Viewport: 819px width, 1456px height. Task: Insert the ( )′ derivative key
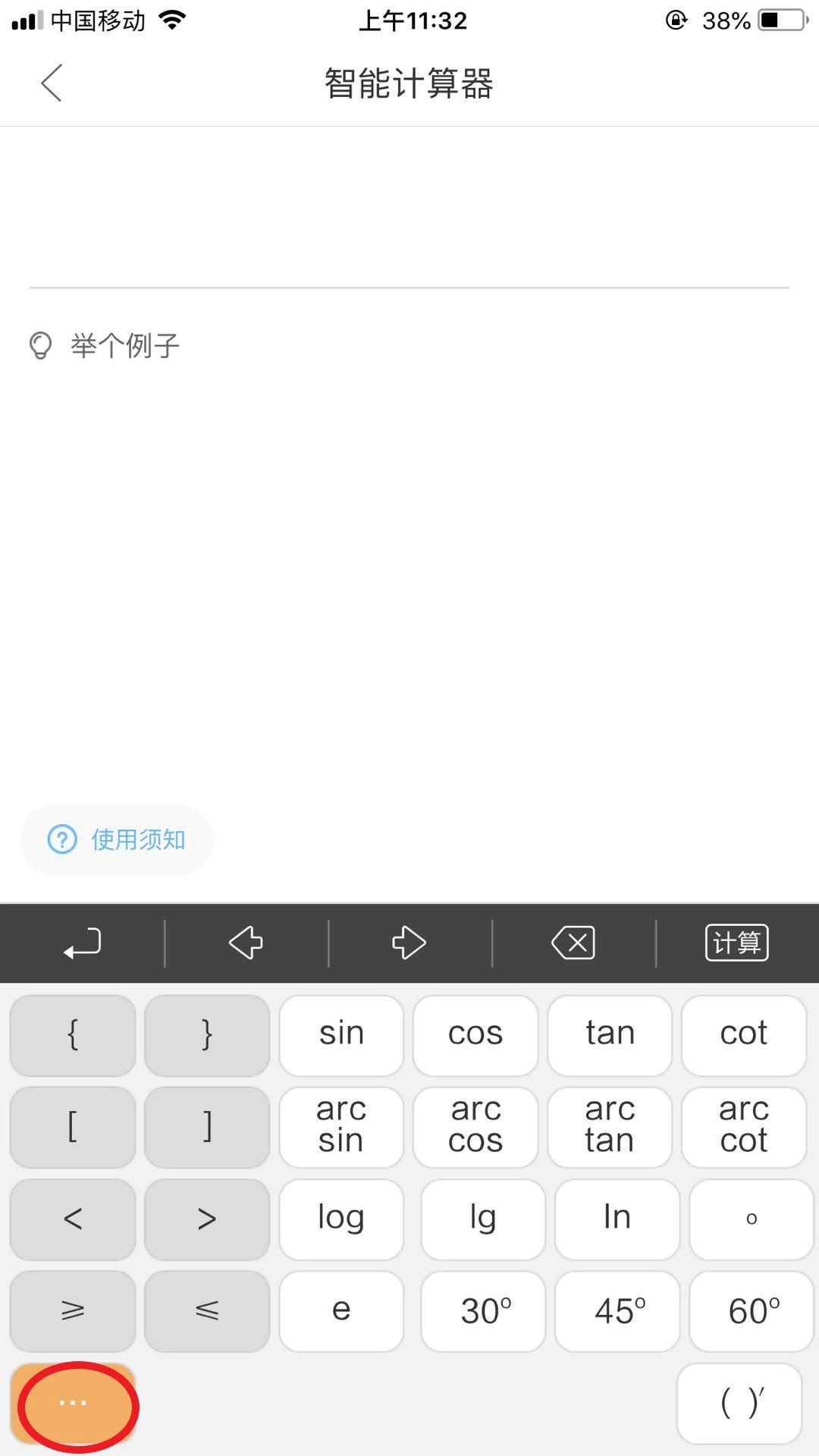[739, 1403]
